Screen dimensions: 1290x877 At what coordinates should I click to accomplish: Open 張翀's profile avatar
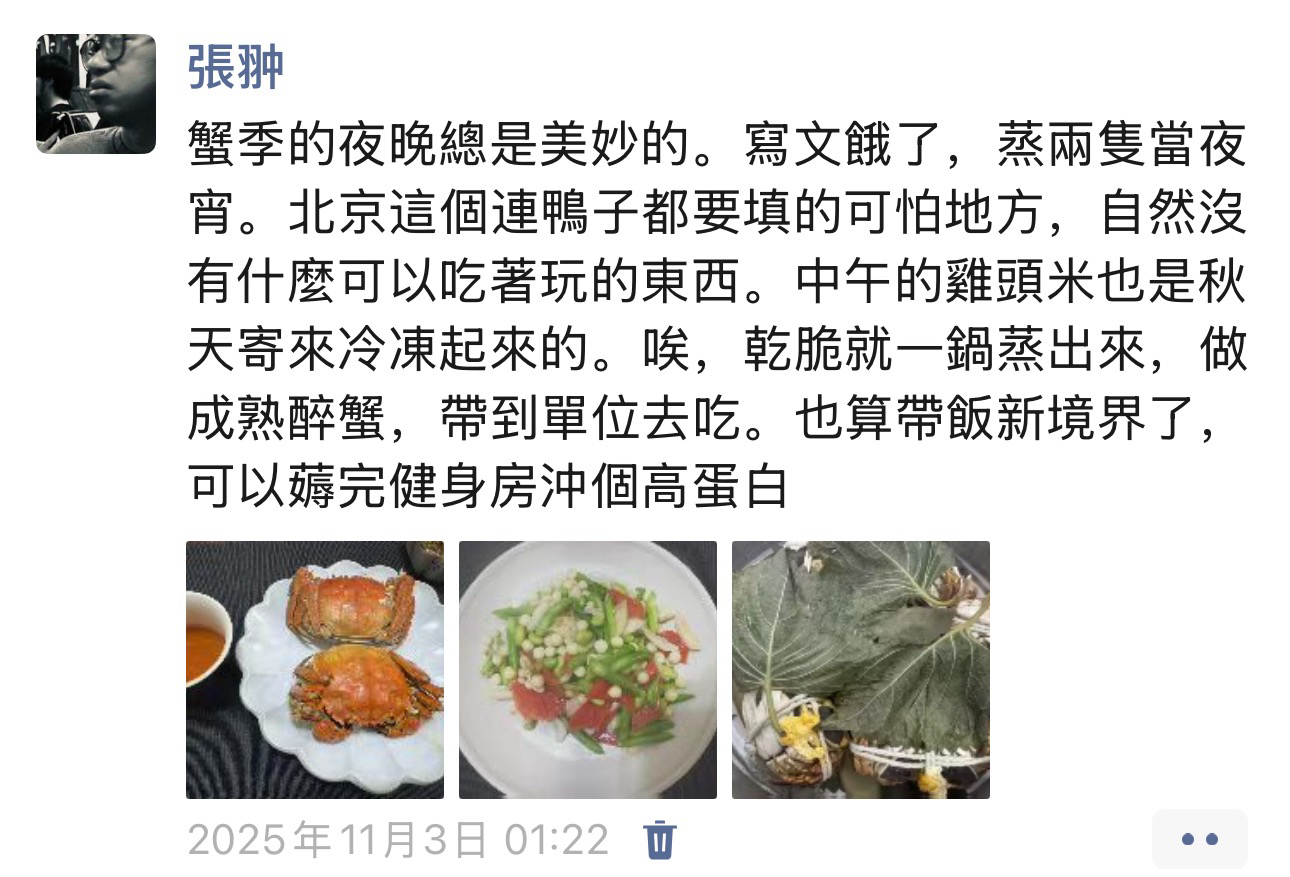click(96, 94)
